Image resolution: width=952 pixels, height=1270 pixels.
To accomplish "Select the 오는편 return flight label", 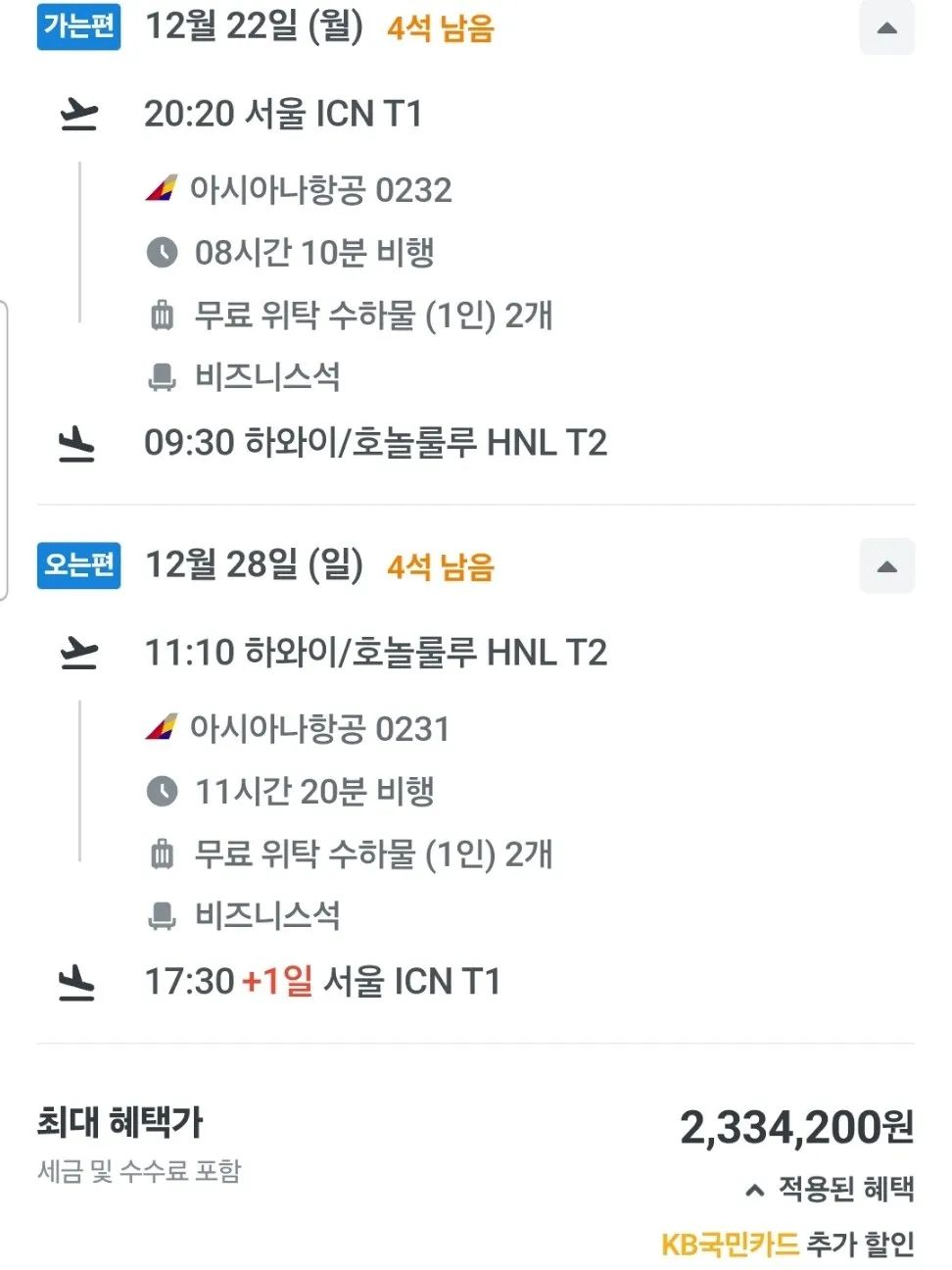I will click(78, 566).
